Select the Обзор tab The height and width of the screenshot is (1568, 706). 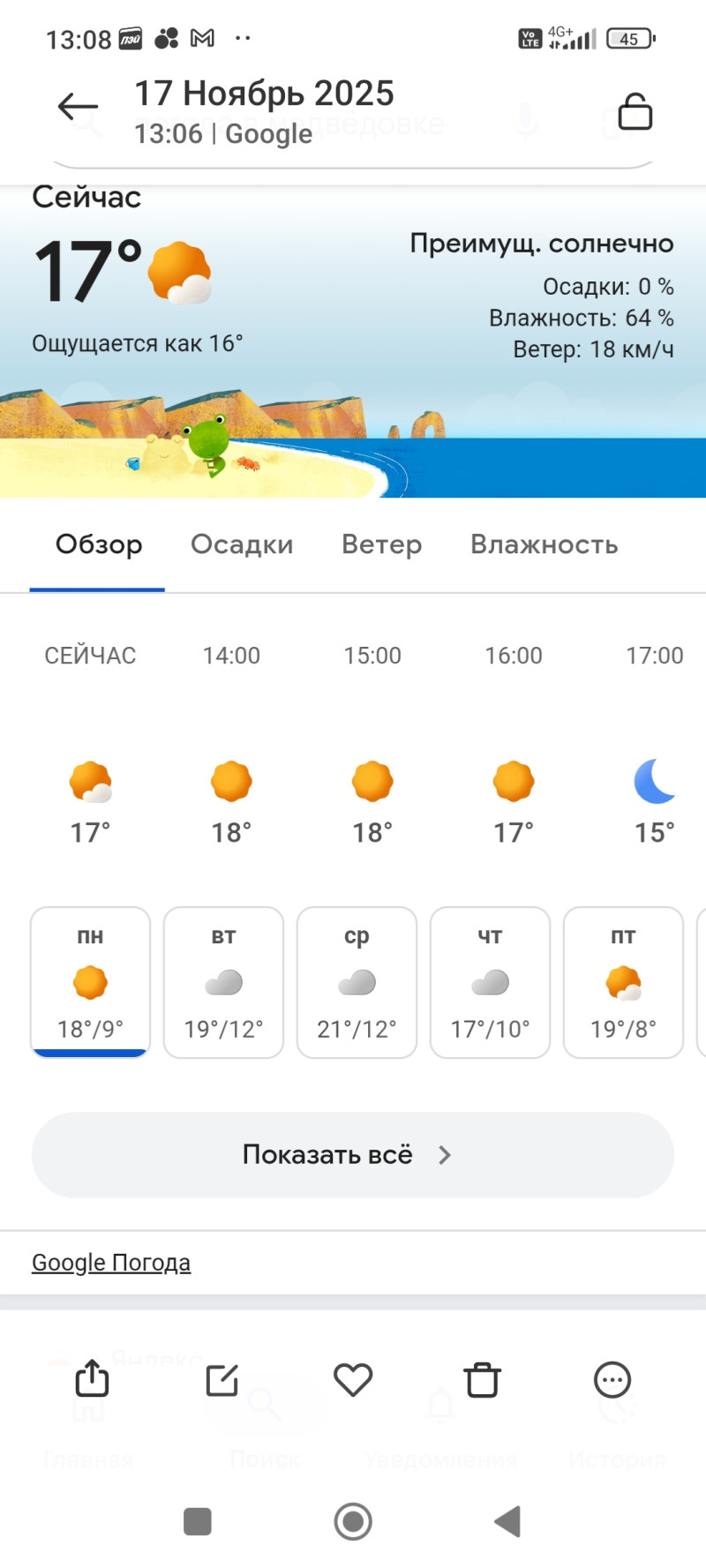pyautogui.click(x=99, y=544)
